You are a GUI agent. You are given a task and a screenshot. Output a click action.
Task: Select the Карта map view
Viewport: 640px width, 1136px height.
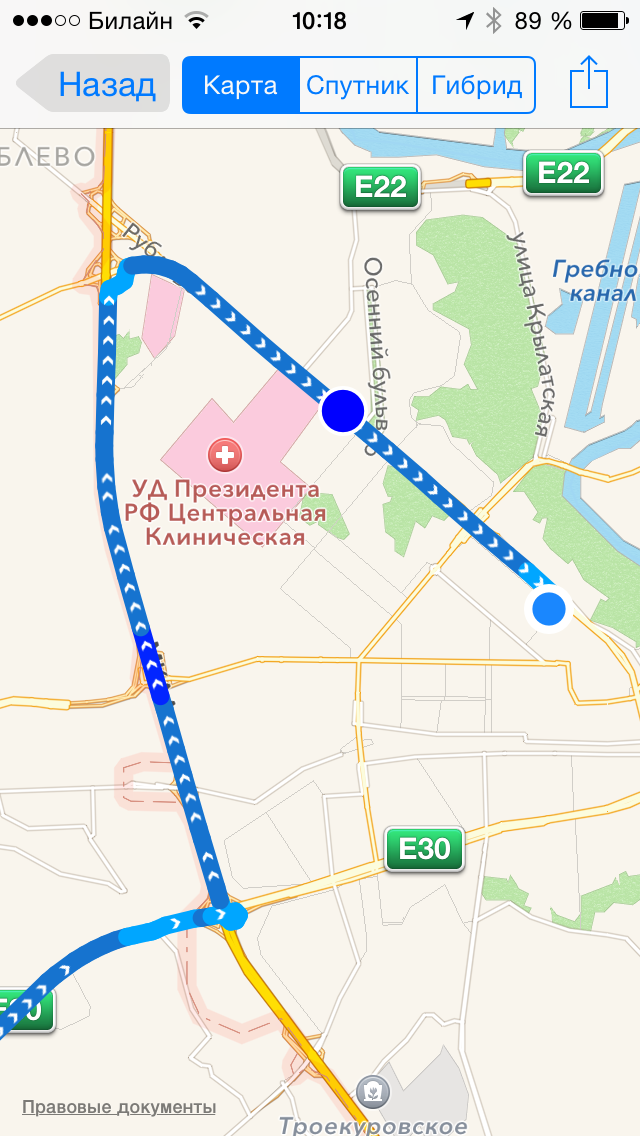tap(241, 85)
